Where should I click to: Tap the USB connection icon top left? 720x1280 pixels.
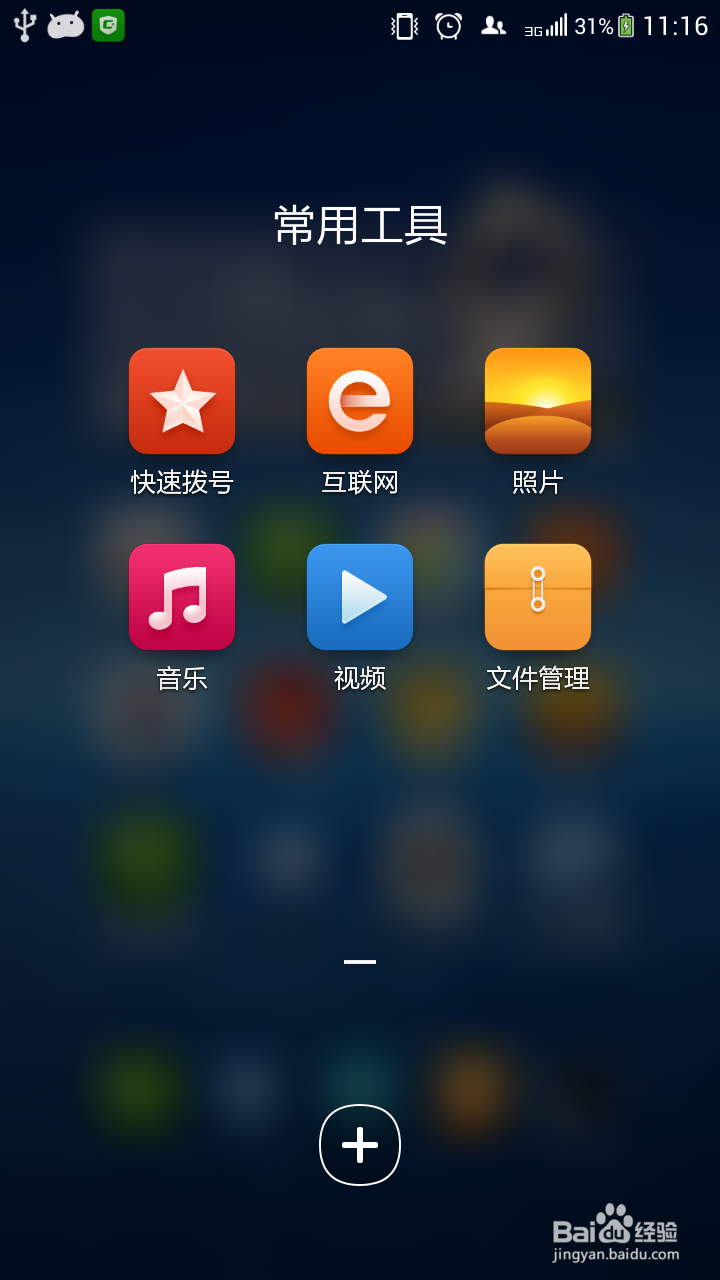pos(22,27)
